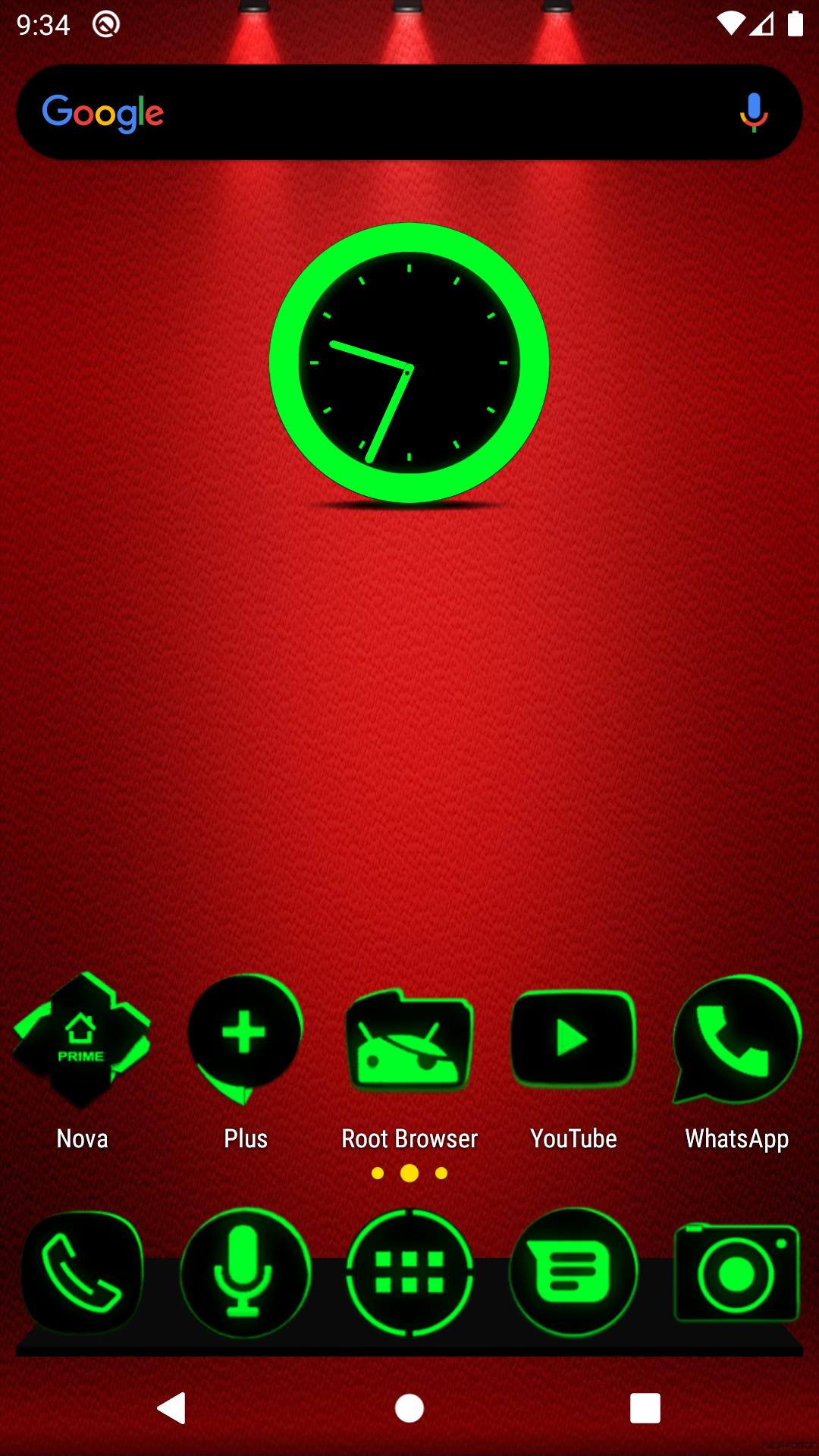
Task: Open the app drawer
Action: tap(409, 1272)
